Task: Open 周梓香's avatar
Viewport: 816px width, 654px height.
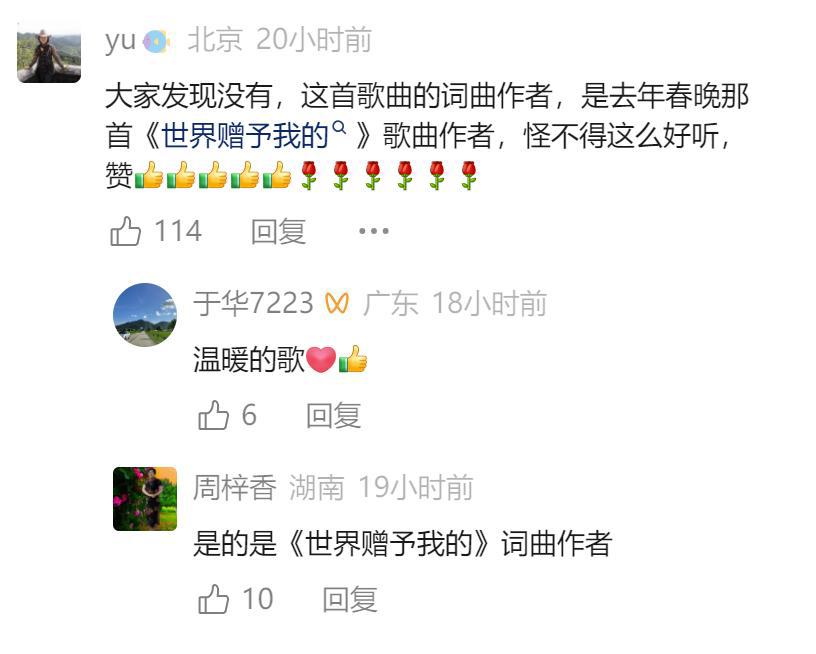Action: [x=145, y=499]
